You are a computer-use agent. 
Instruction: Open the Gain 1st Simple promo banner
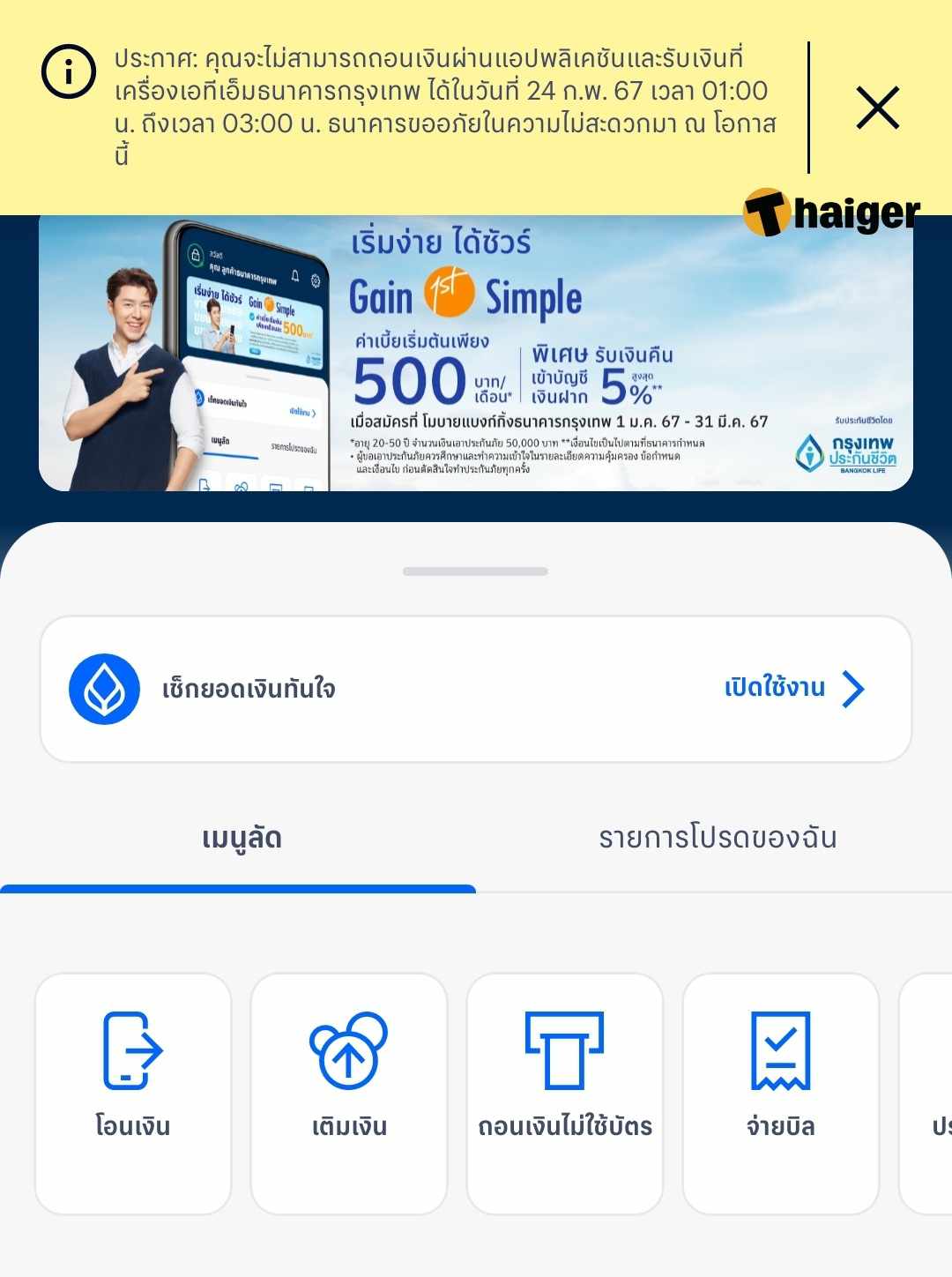476,353
